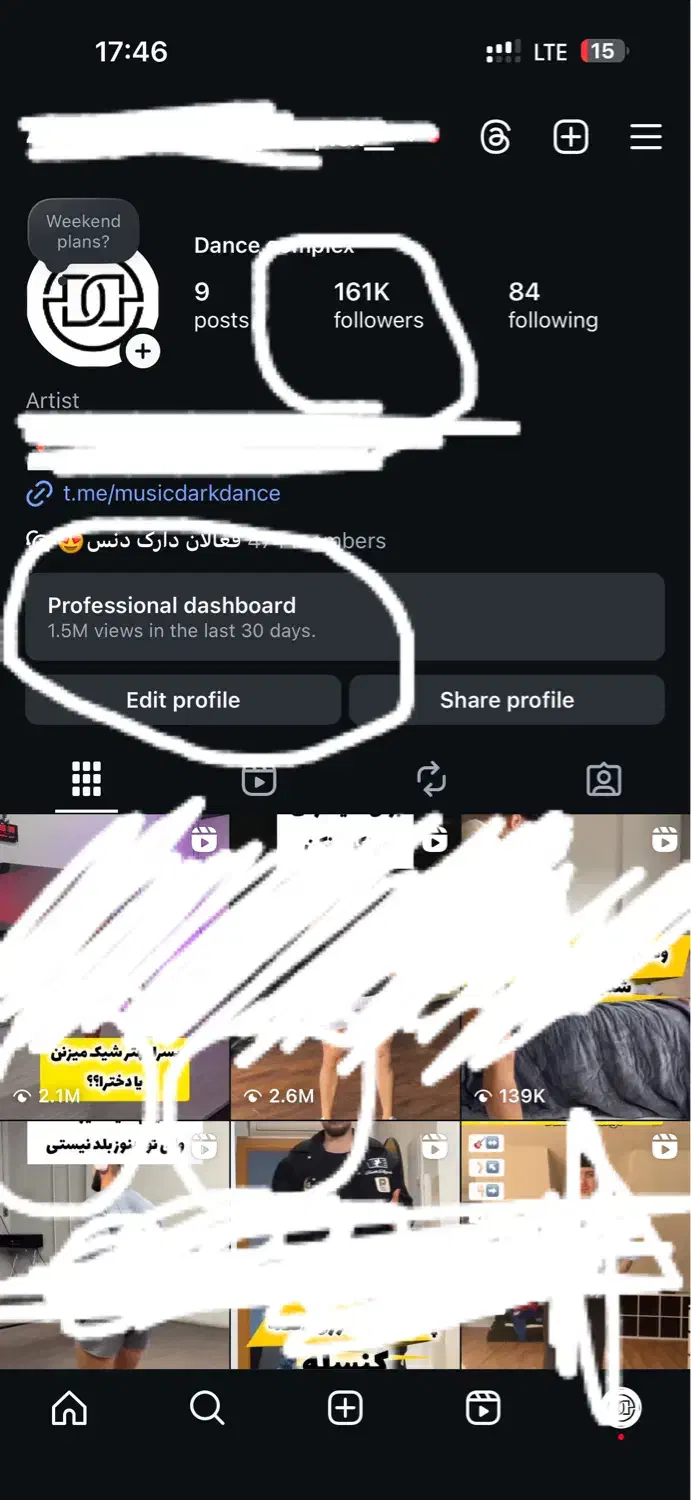Switch to the posts grid tab

86,779
